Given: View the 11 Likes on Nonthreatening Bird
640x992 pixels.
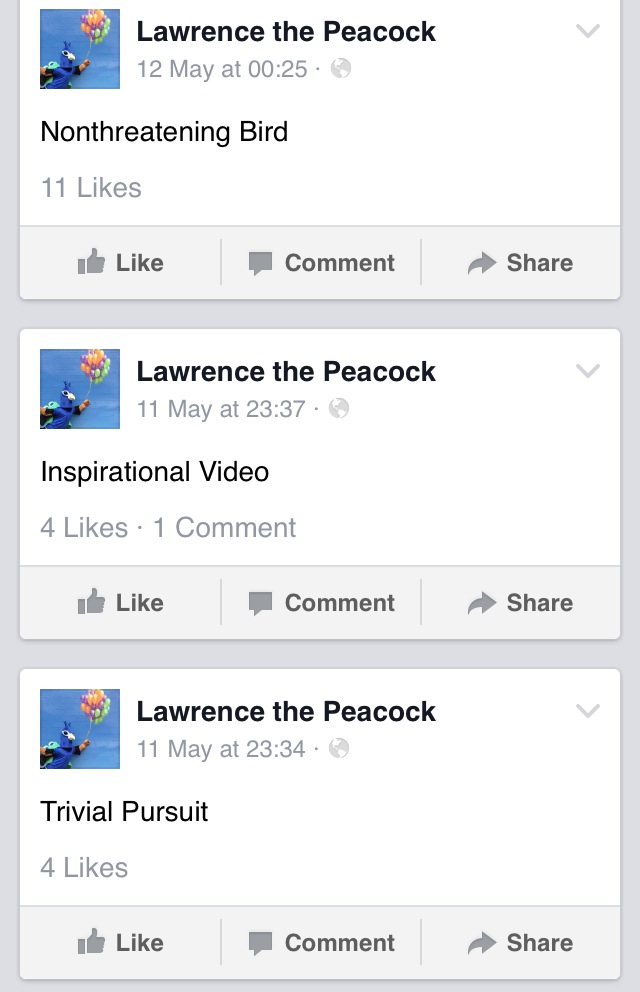Looking at the screenshot, I should click(x=91, y=188).
